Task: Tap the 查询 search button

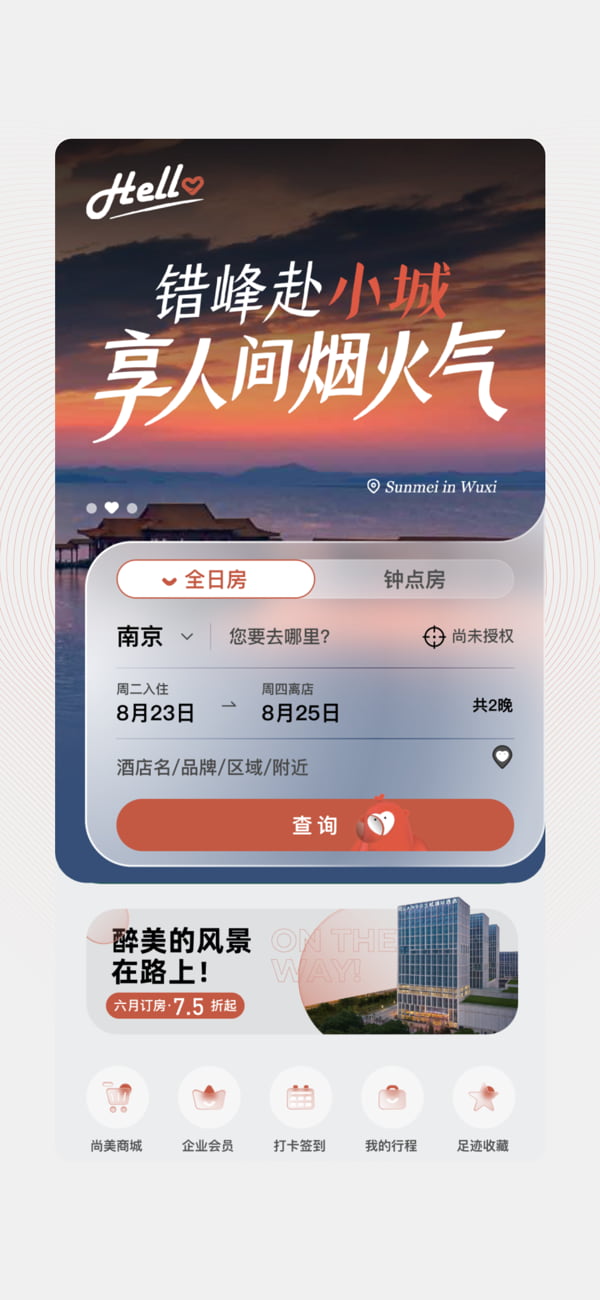Action: (315, 825)
